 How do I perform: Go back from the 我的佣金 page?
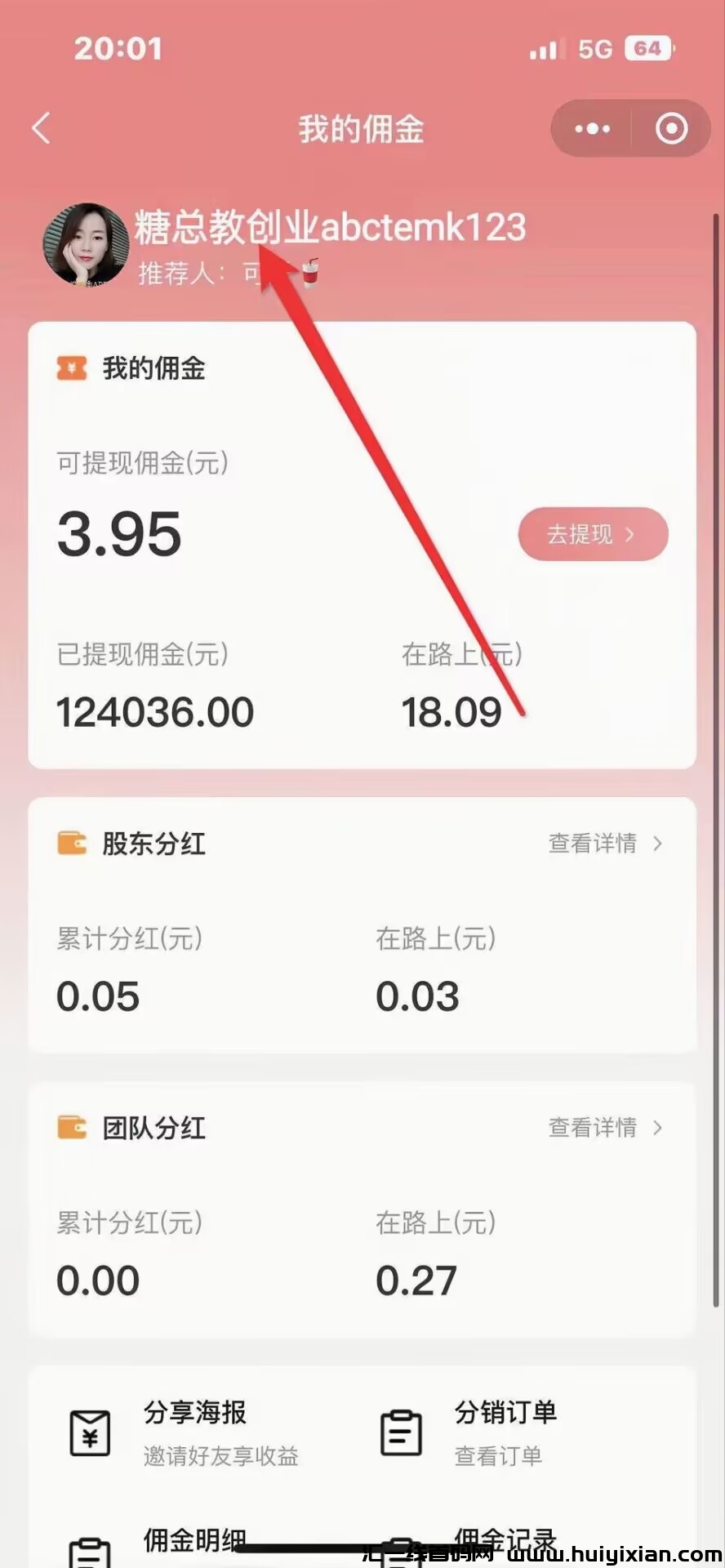[x=41, y=128]
